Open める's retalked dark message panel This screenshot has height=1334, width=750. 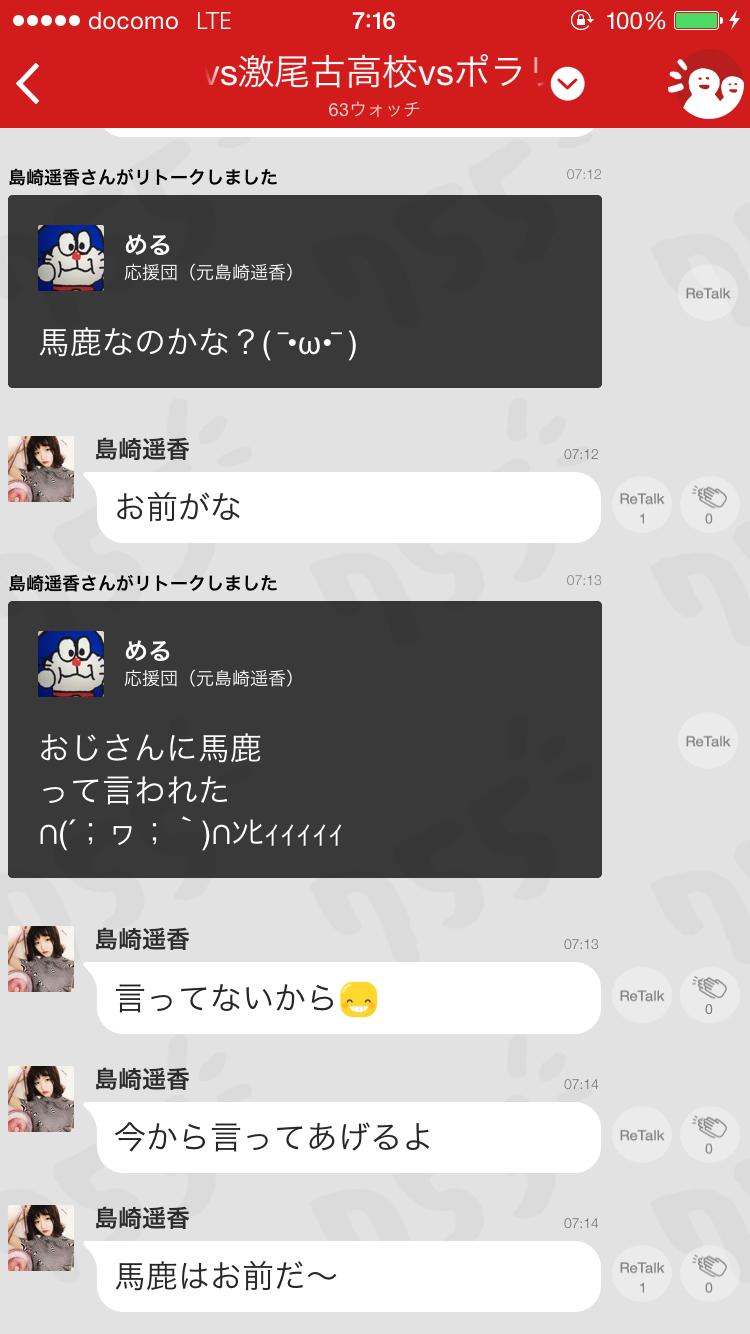pos(304,291)
